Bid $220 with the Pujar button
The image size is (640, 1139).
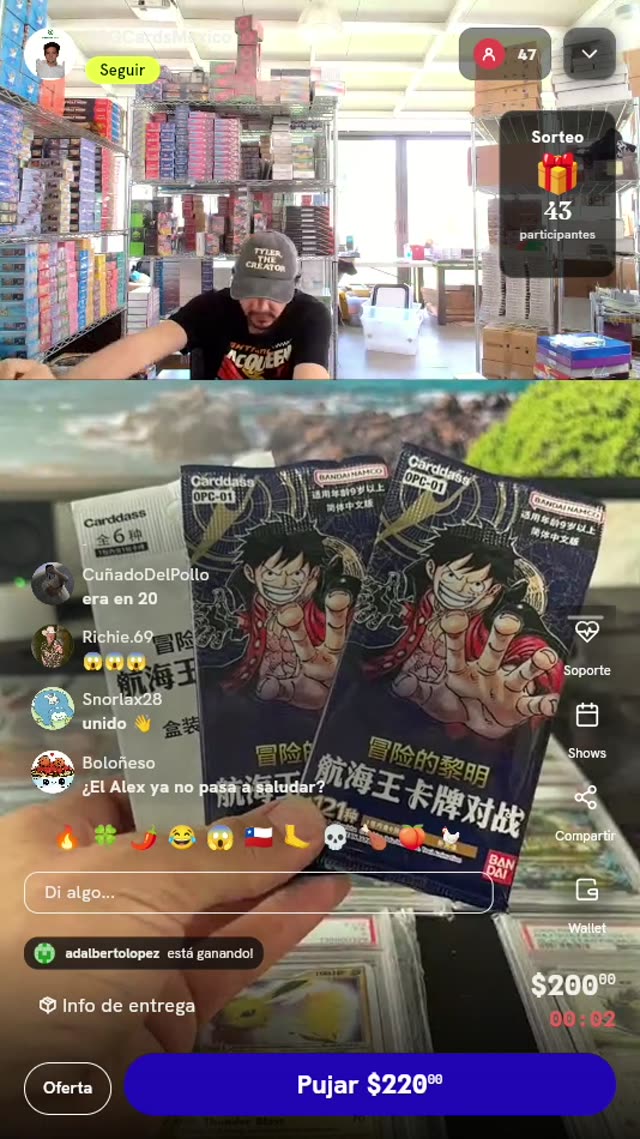370,1085
